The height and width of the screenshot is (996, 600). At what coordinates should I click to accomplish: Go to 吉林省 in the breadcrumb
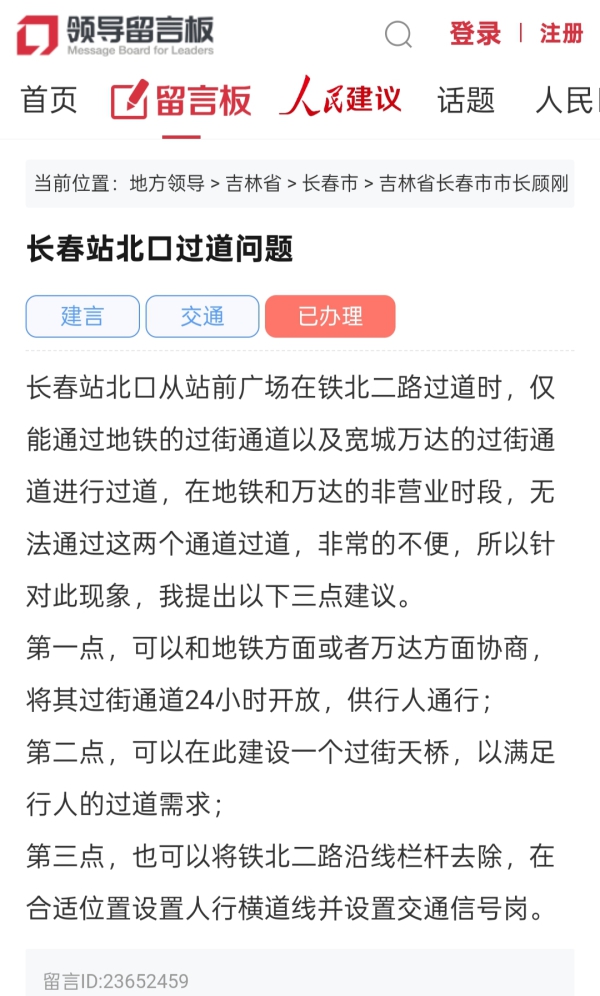[253, 183]
